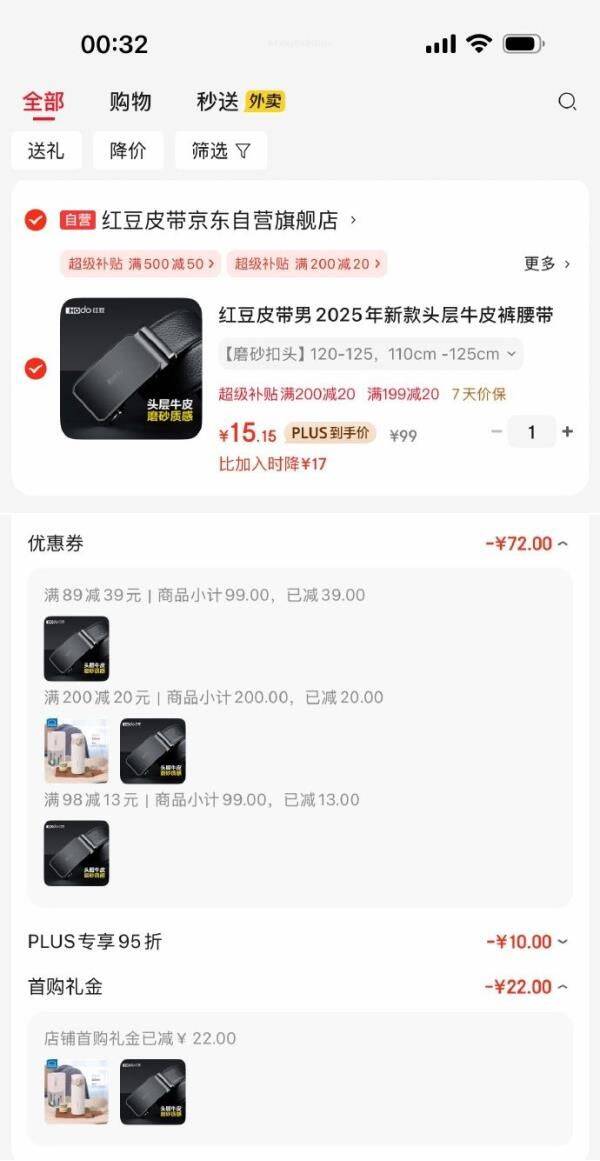The image size is (600, 1161).
Task: Claim the 满200减20 coupon chip
Action: (x=306, y=264)
